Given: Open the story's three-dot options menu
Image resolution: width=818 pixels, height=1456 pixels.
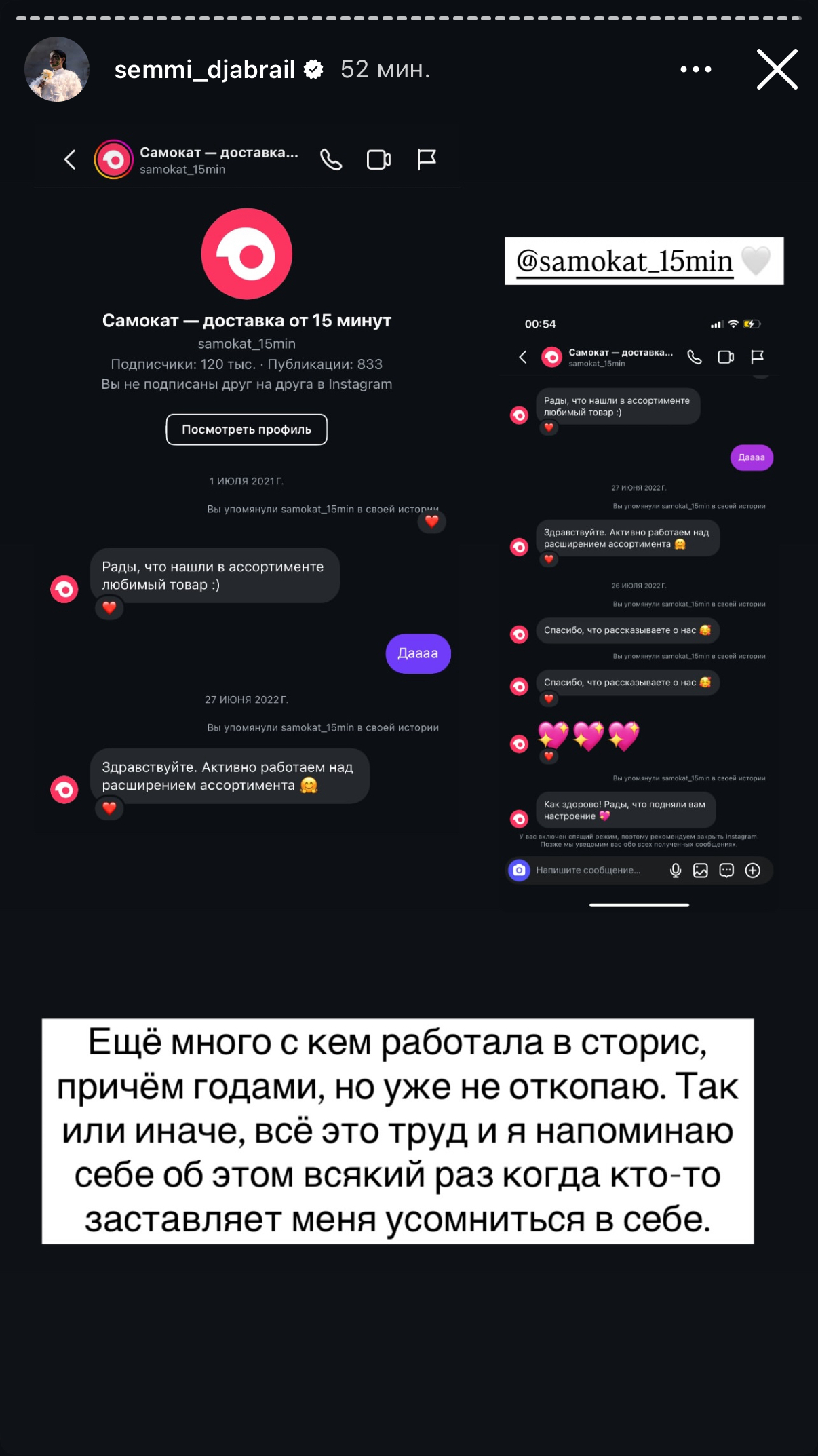Looking at the screenshot, I should 696,69.
